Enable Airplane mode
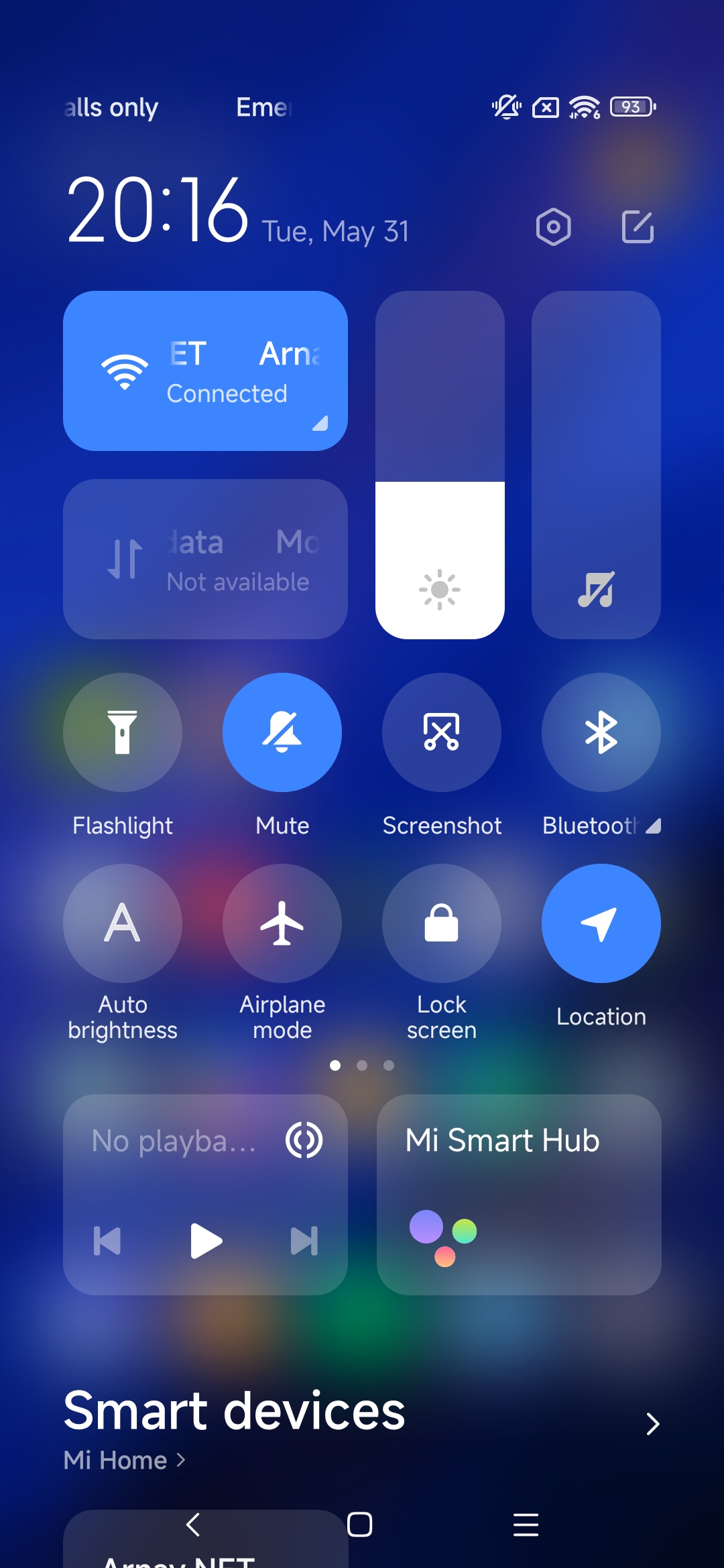 coord(282,923)
